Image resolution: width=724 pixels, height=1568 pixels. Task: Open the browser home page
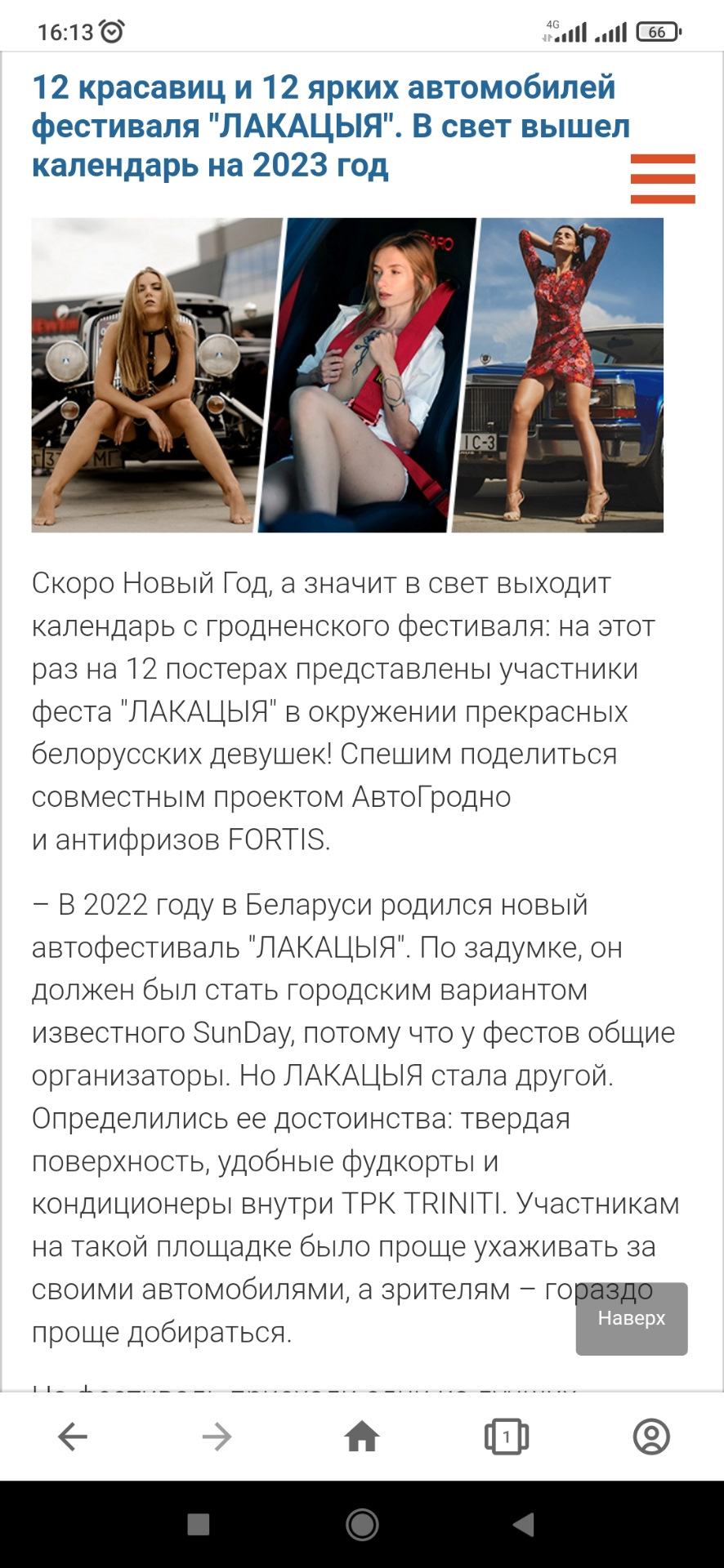pyautogui.click(x=362, y=1437)
